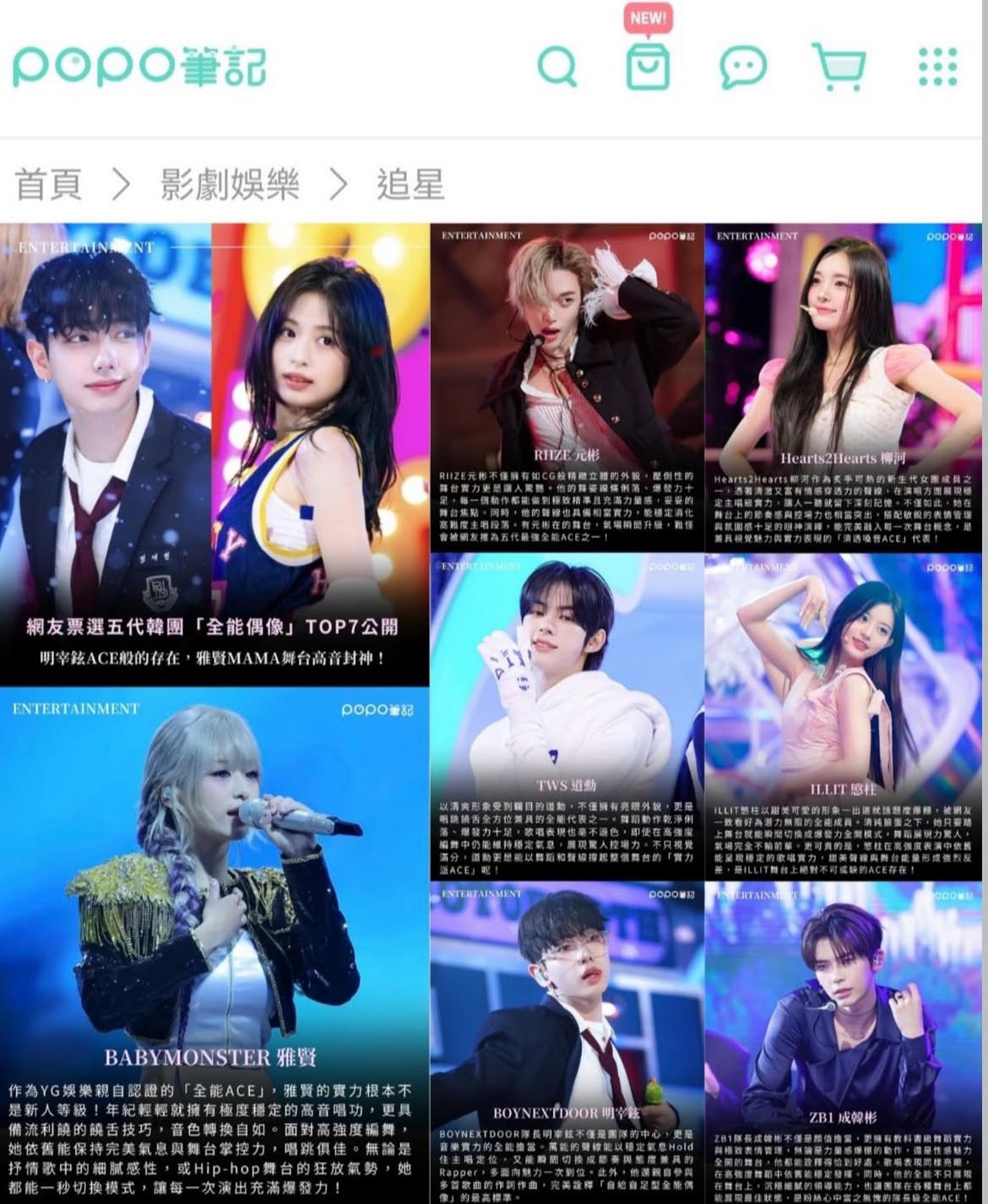This screenshot has width=988, height=1204.
Task: Open the 追星 breadcrumb category
Action: click(x=410, y=184)
